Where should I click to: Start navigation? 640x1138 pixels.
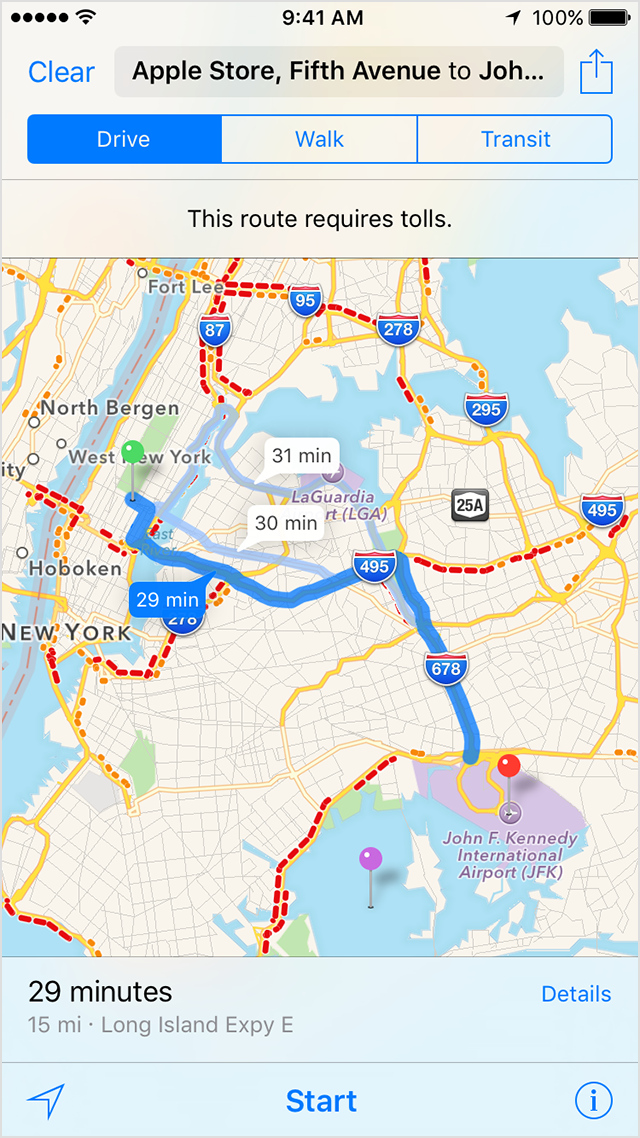[321, 1100]
